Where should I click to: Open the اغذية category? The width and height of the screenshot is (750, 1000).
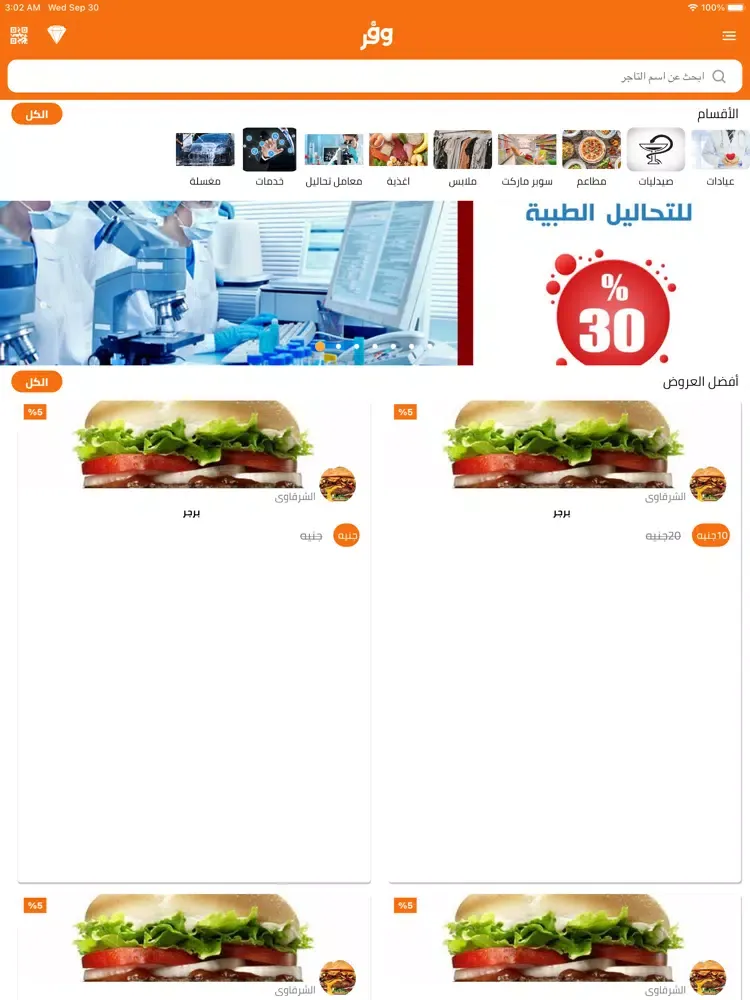pyautogui.click(x=398, y=158)
